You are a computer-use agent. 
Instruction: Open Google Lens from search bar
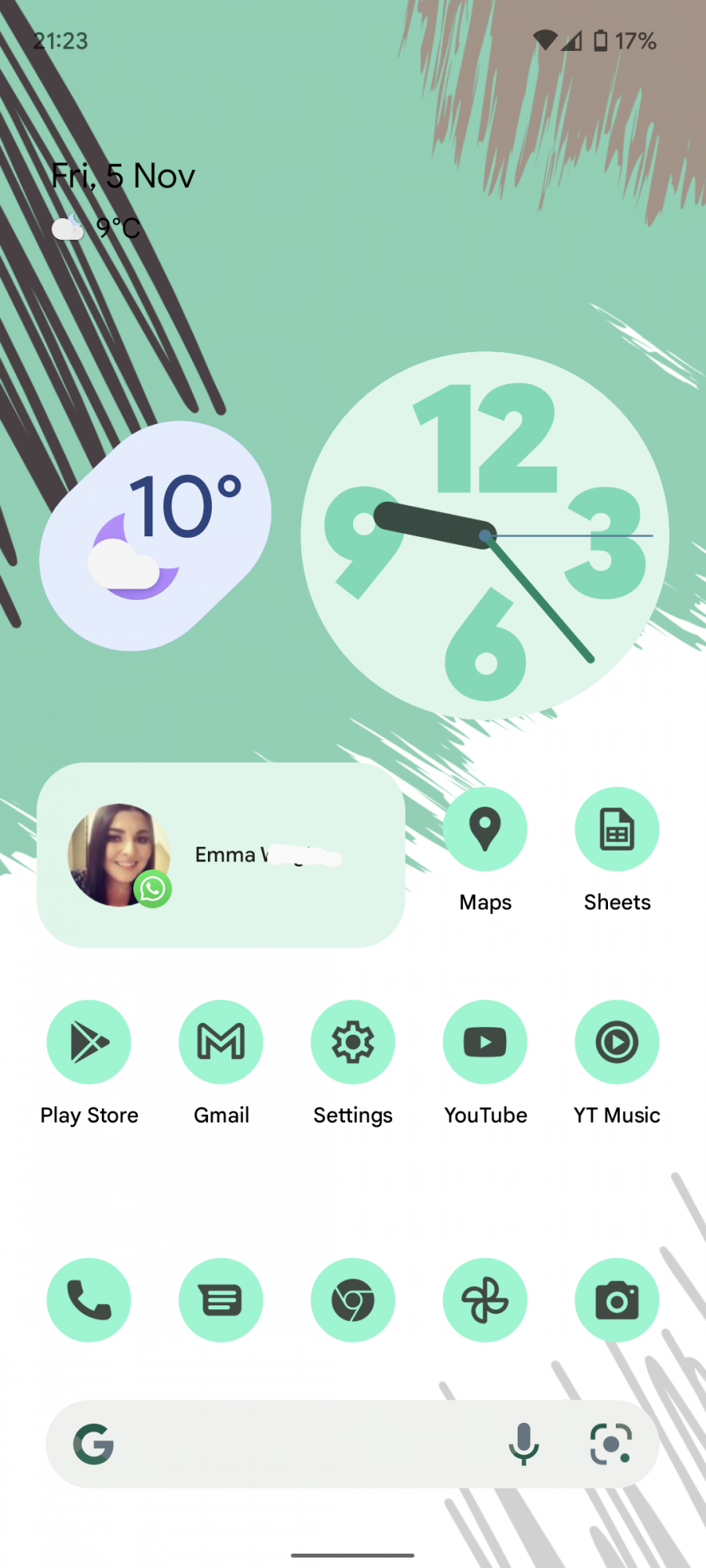tap(610, 1444)
